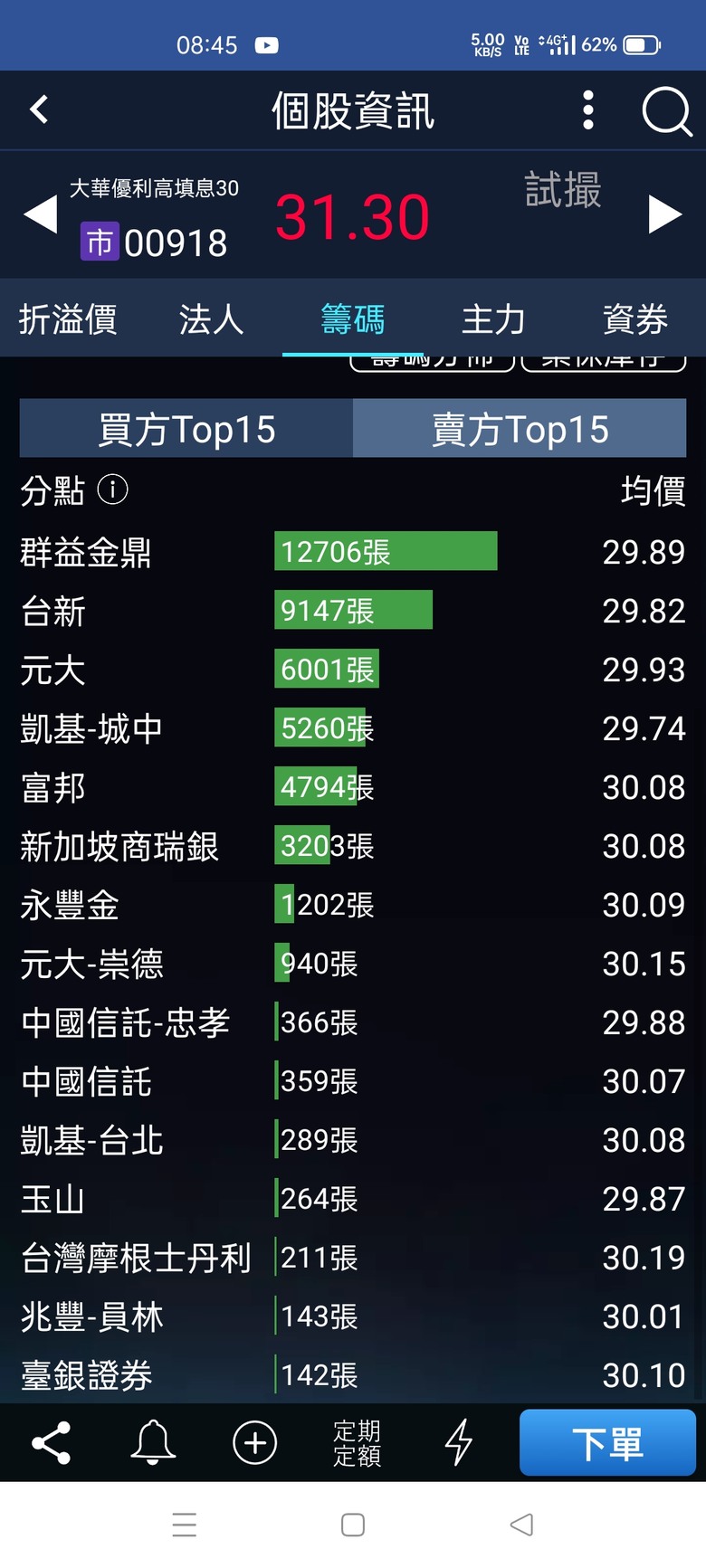706x1568 pixels.
Task: Switch to the 資券 tab
Action: (635, 319)
